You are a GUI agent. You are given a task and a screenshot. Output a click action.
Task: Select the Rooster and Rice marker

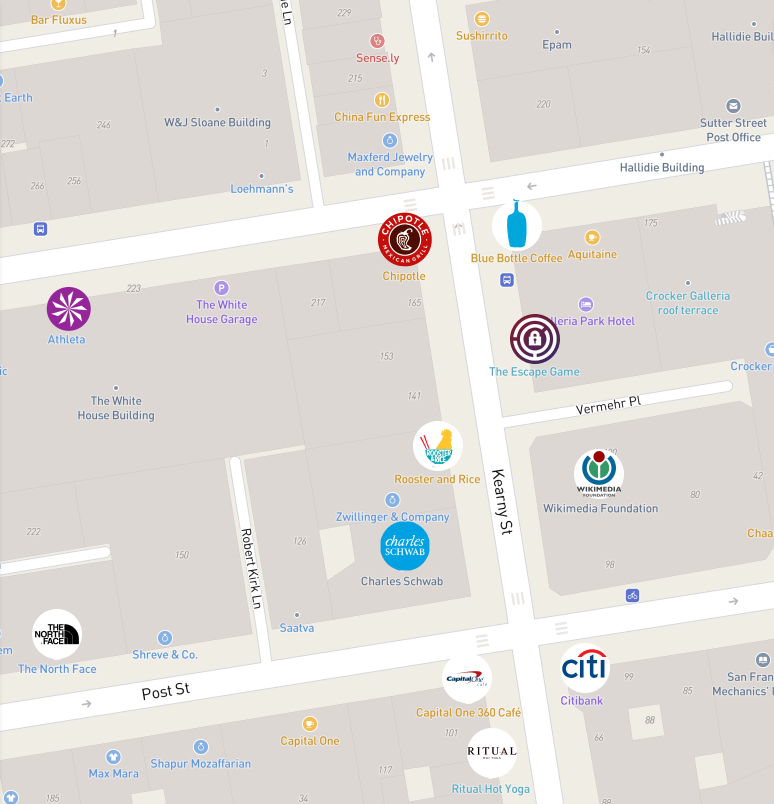click(438, 446)
